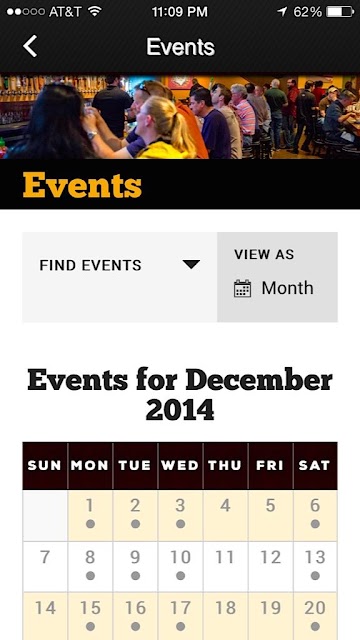Show events for December 20
Screen dimensions: 360x640
(315, 616)
